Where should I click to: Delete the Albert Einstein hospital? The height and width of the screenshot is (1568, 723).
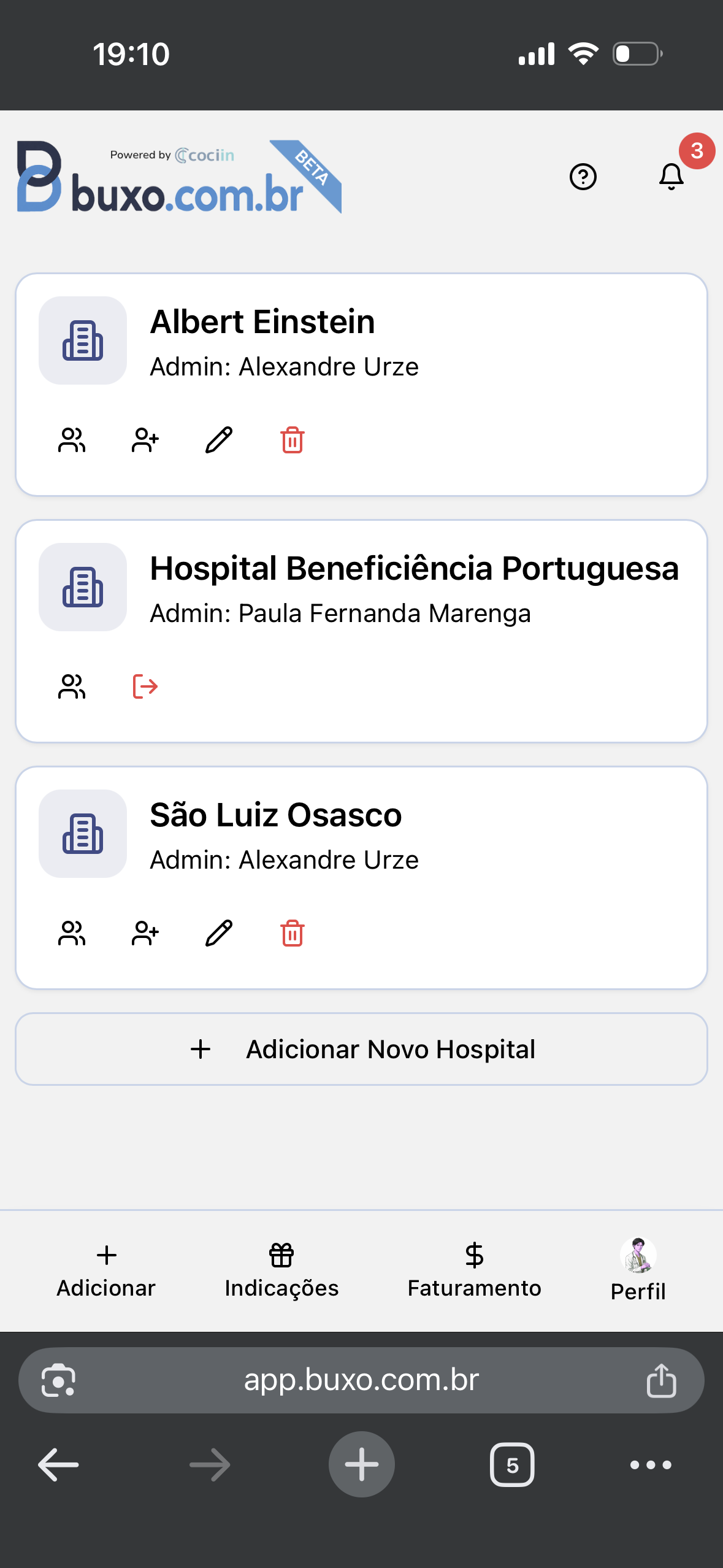(293, 440)
